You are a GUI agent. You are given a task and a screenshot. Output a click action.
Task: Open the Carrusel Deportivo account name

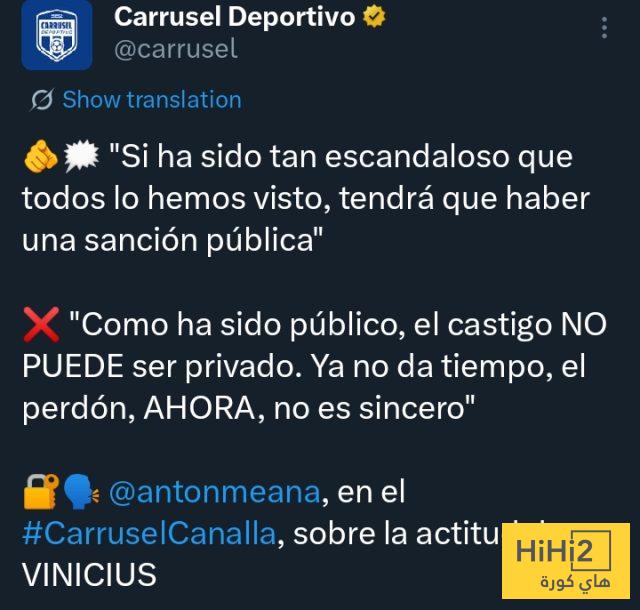click(234, 17)
